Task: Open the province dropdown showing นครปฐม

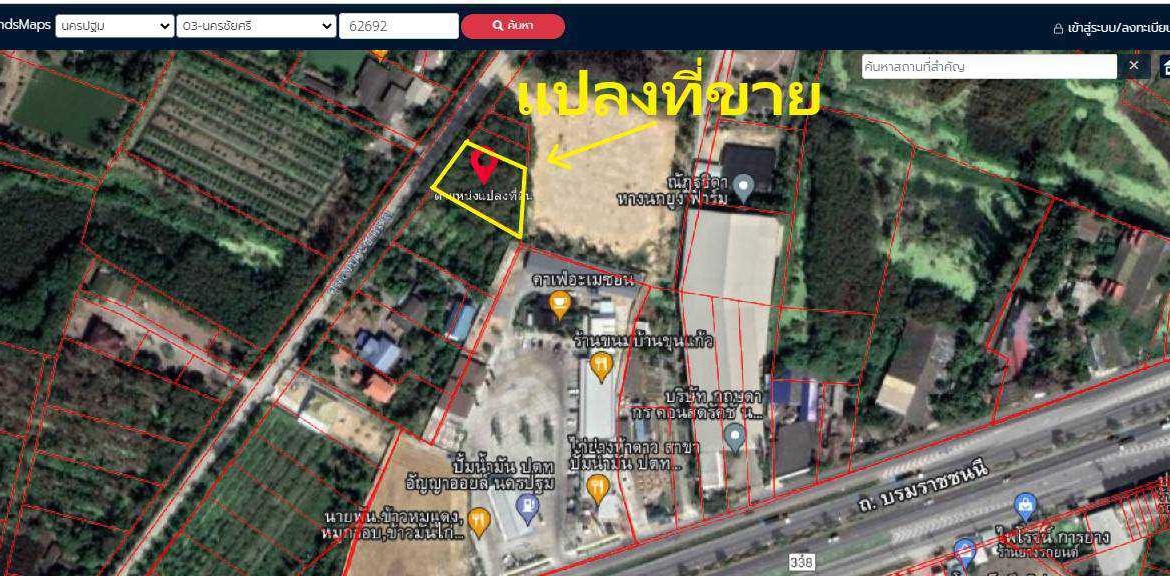Action: [x=115, y=27]
